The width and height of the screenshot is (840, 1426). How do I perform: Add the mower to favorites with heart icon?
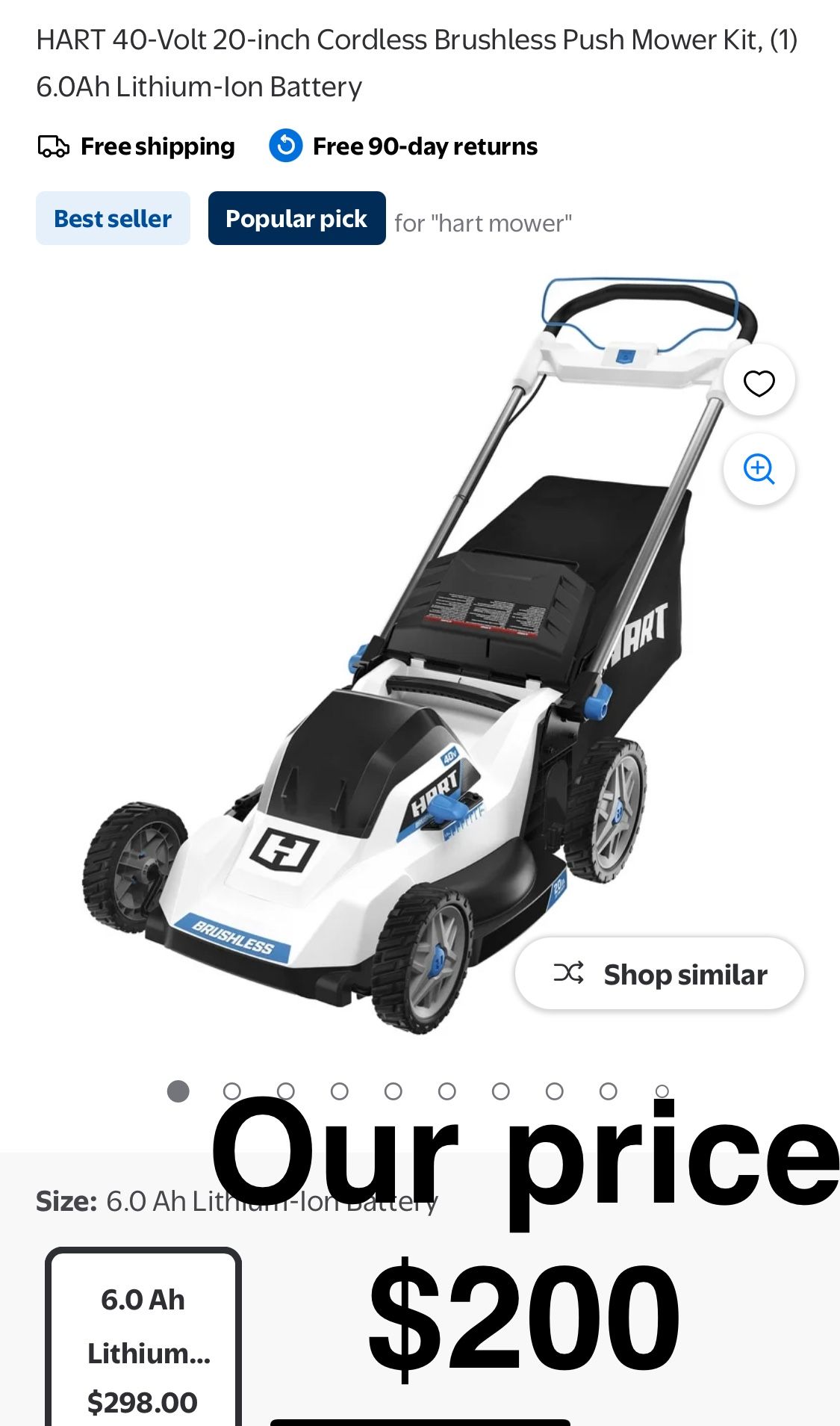[x=759, y=382]
